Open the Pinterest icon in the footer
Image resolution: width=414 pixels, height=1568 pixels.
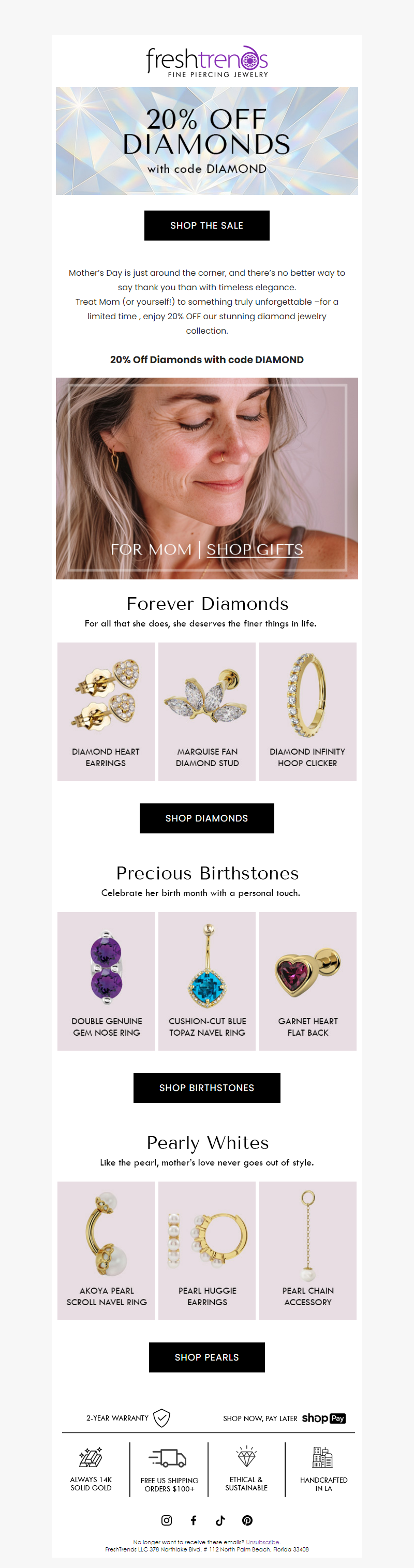(247, 1520)
